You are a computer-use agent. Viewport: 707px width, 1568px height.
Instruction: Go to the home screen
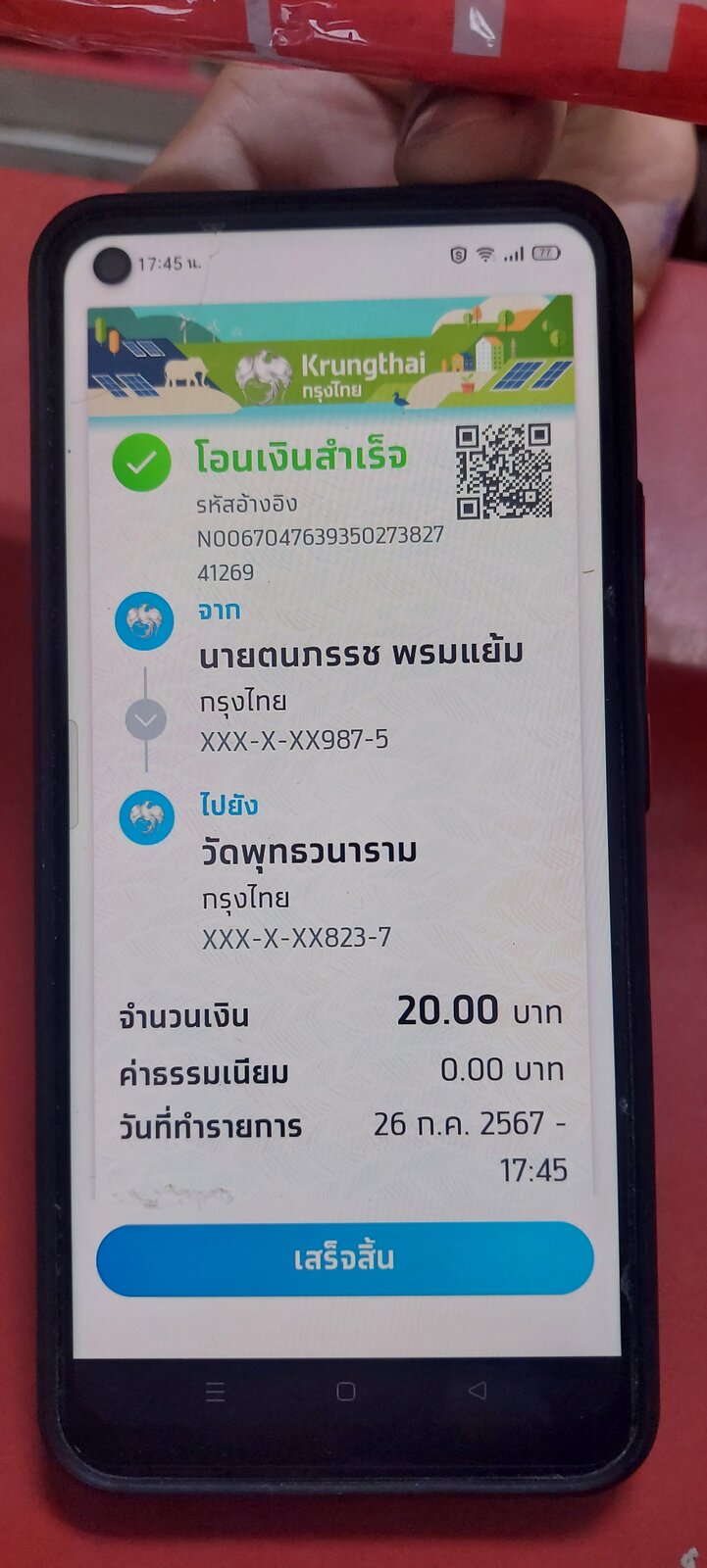pyautogui.click(x=345, y=1392)
